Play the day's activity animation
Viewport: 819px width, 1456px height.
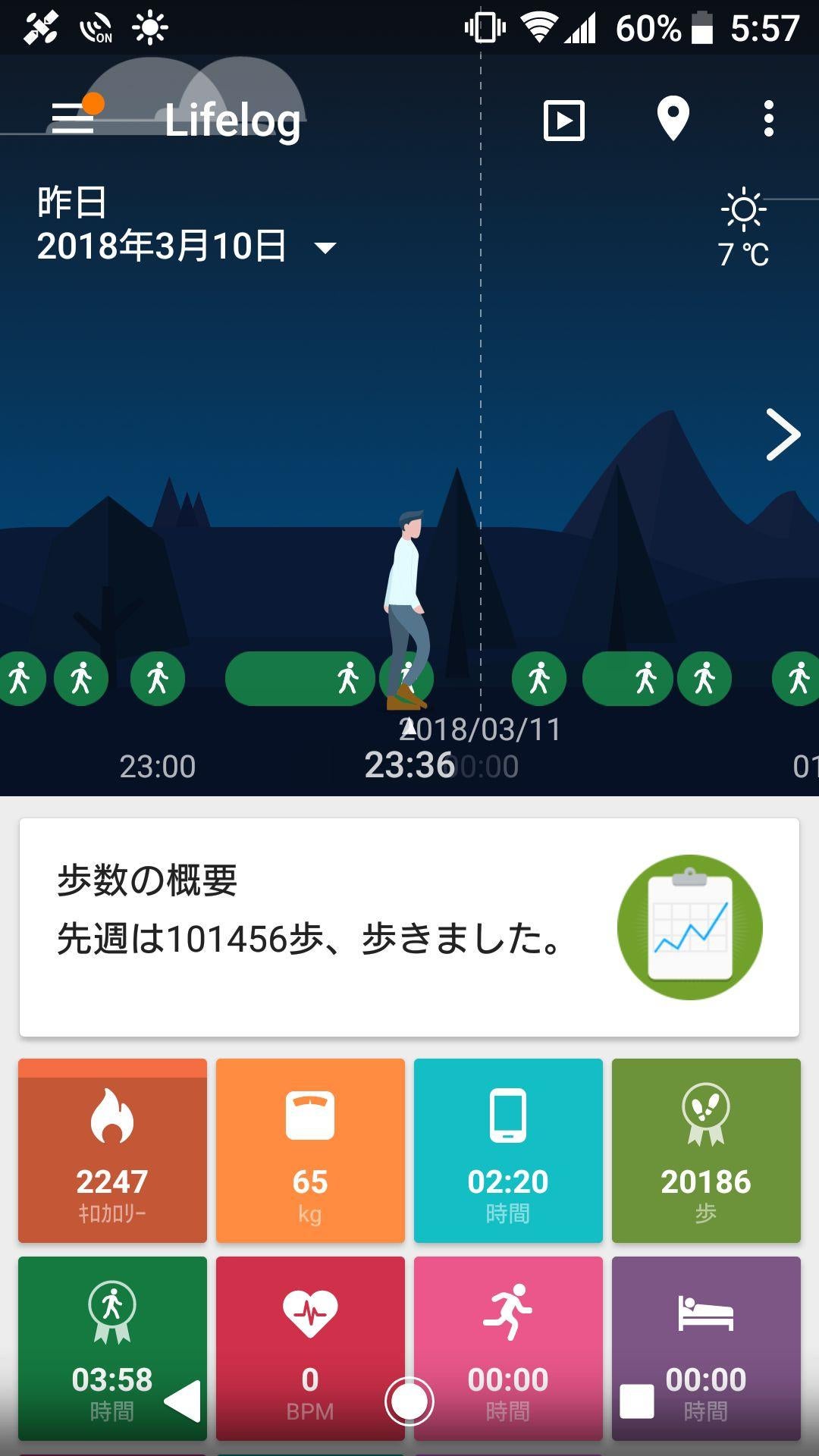coord(564,119)
